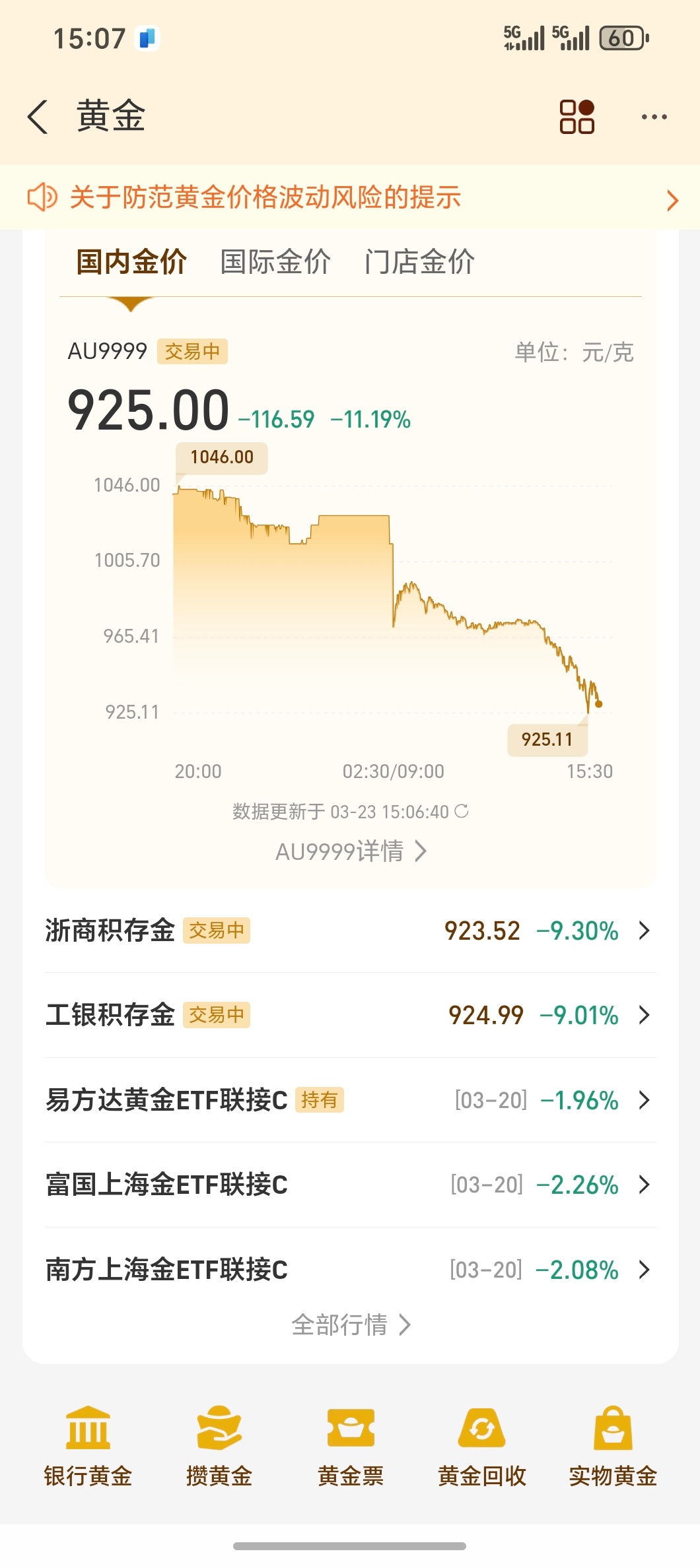
Task: Switch to the 国际金价 tab
Action: pos(276,261)
